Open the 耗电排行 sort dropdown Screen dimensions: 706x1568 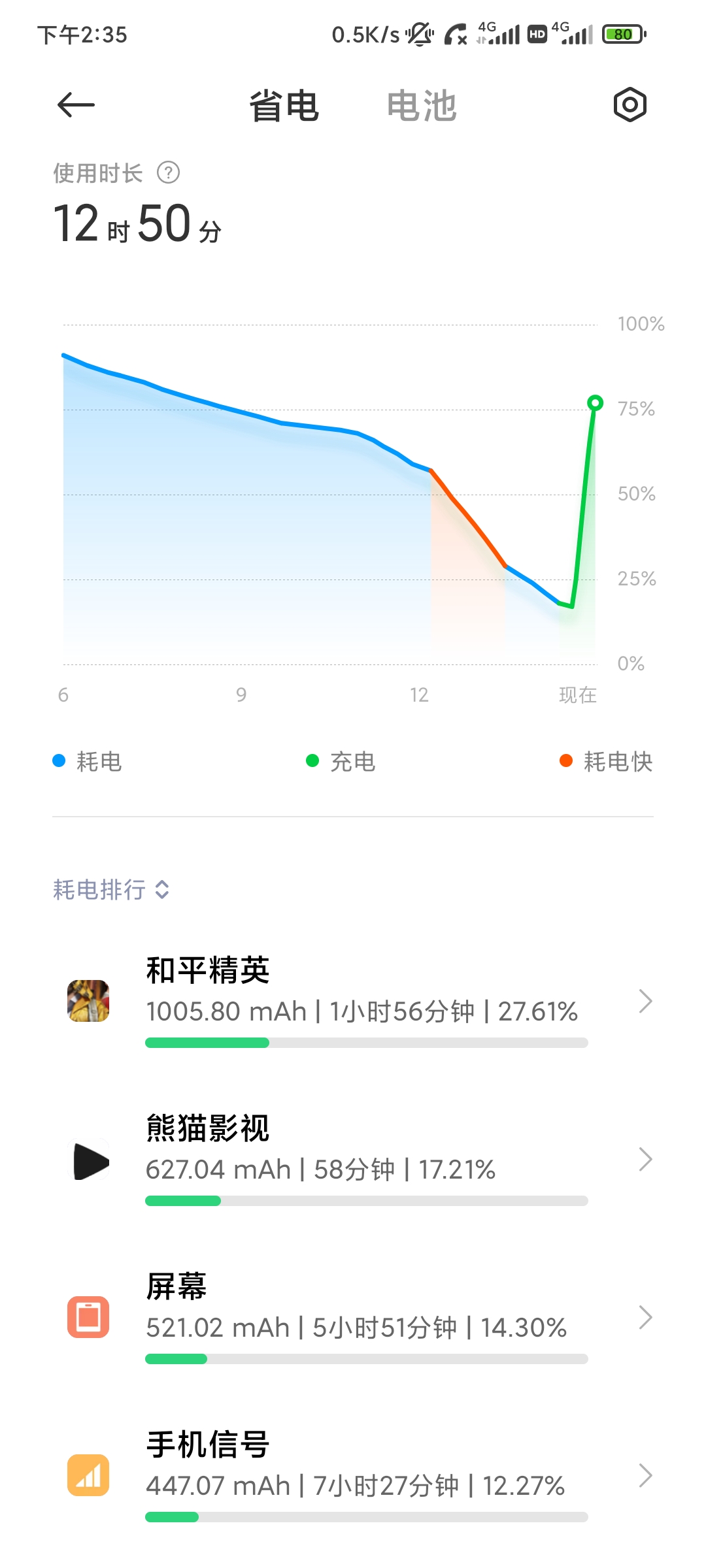pos(111,889)
